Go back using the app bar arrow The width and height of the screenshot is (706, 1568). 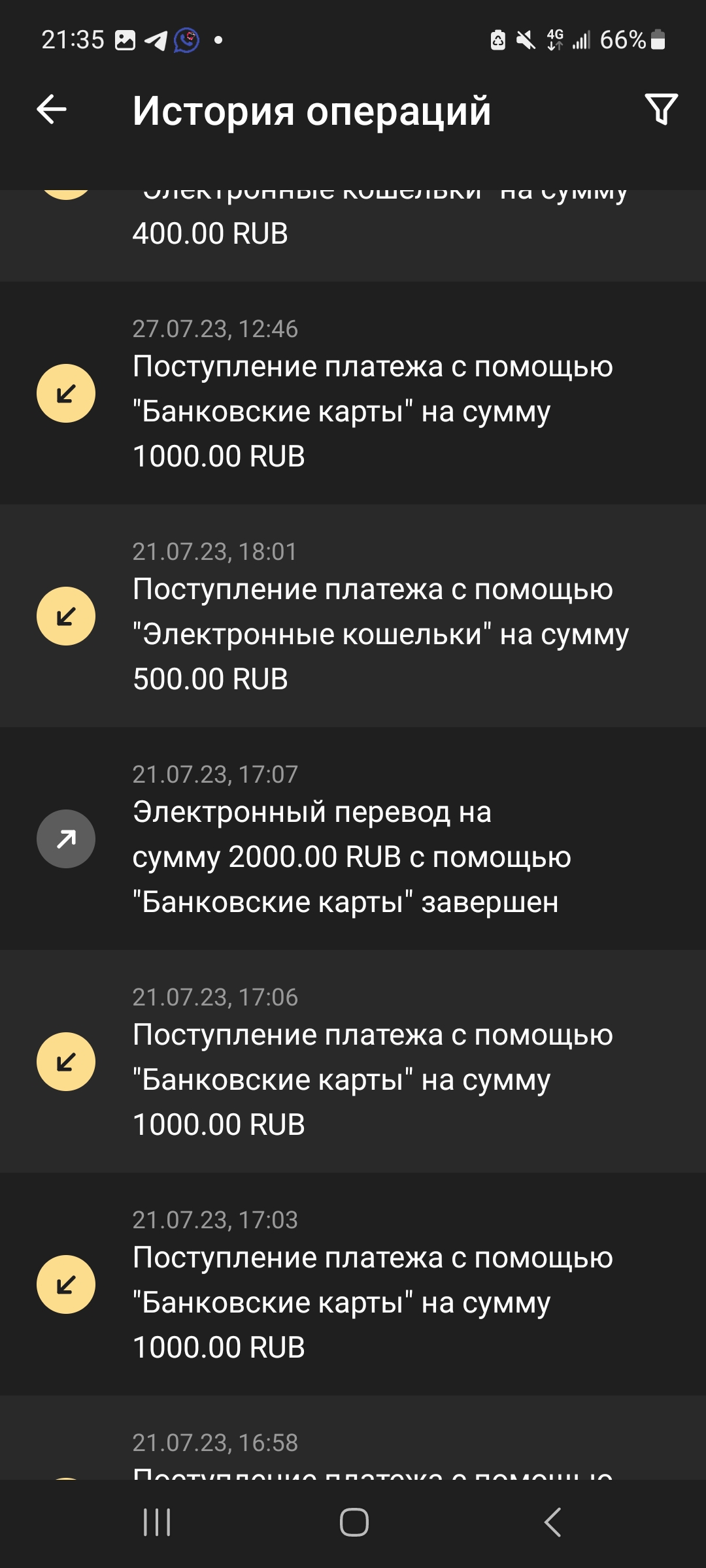[x=52, y=109]
